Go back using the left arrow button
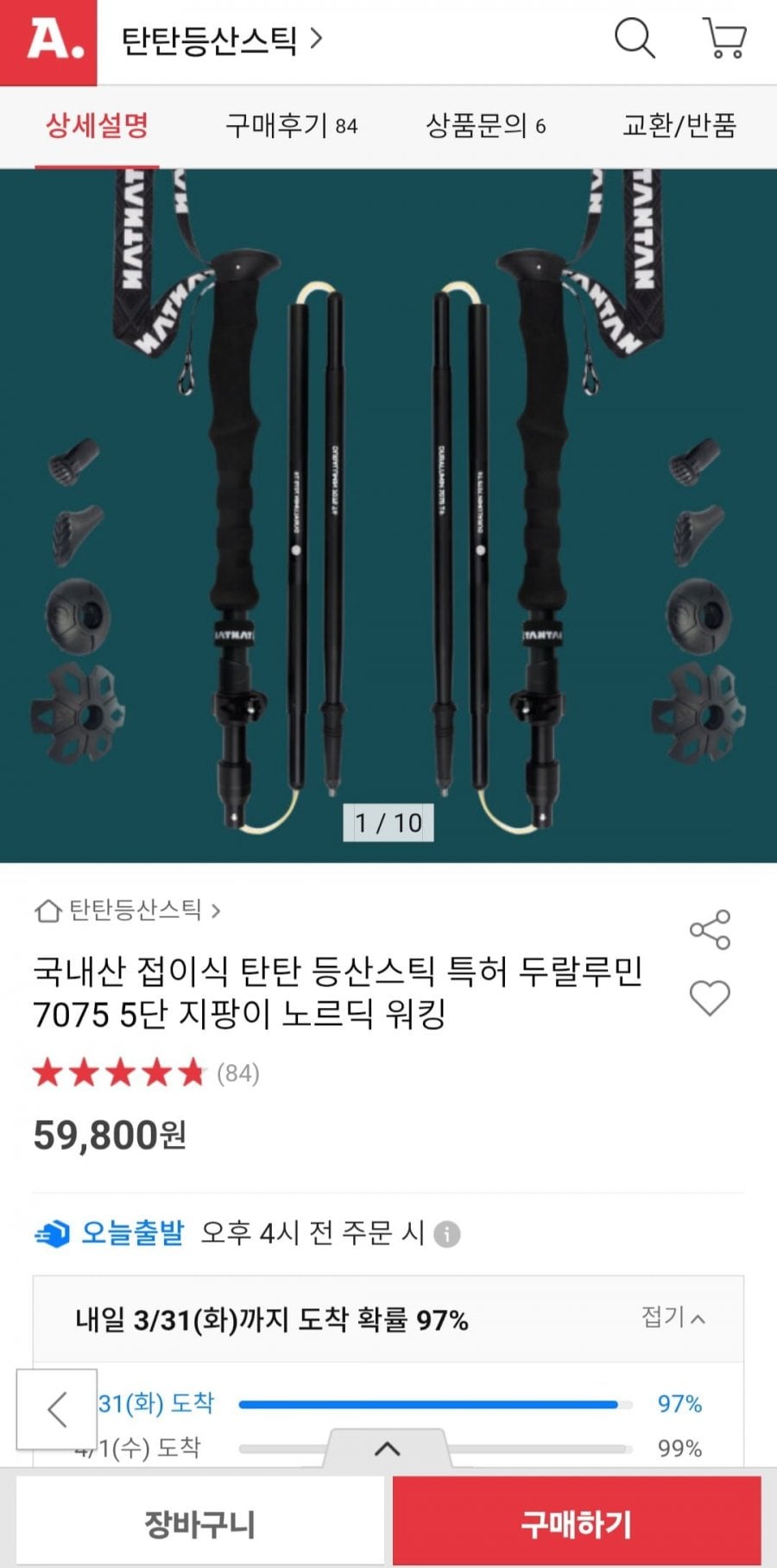The height and width of the screenshot is (1568, 777). coord(57,1409)
